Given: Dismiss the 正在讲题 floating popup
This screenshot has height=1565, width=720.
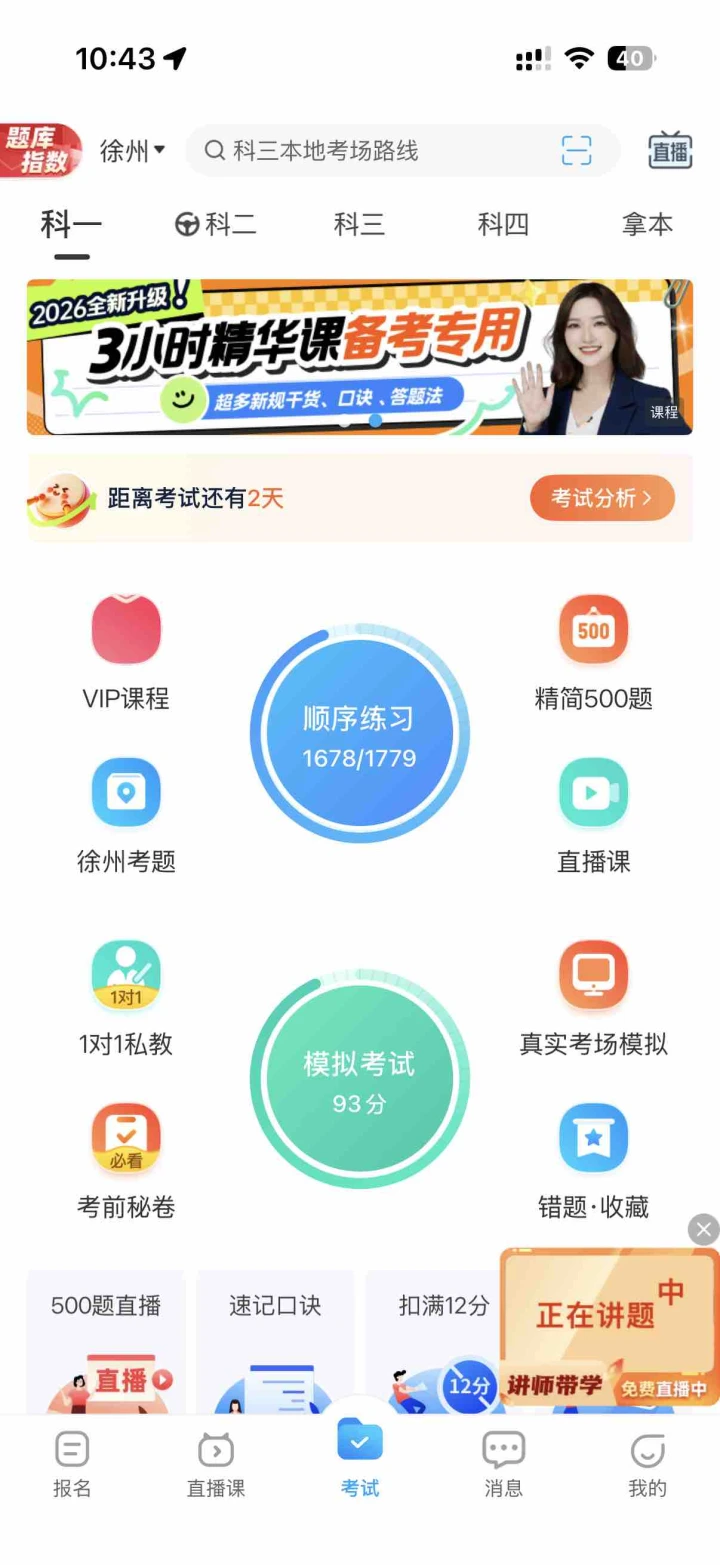Looking at the screenshot, I should (x=704, y=1229).
